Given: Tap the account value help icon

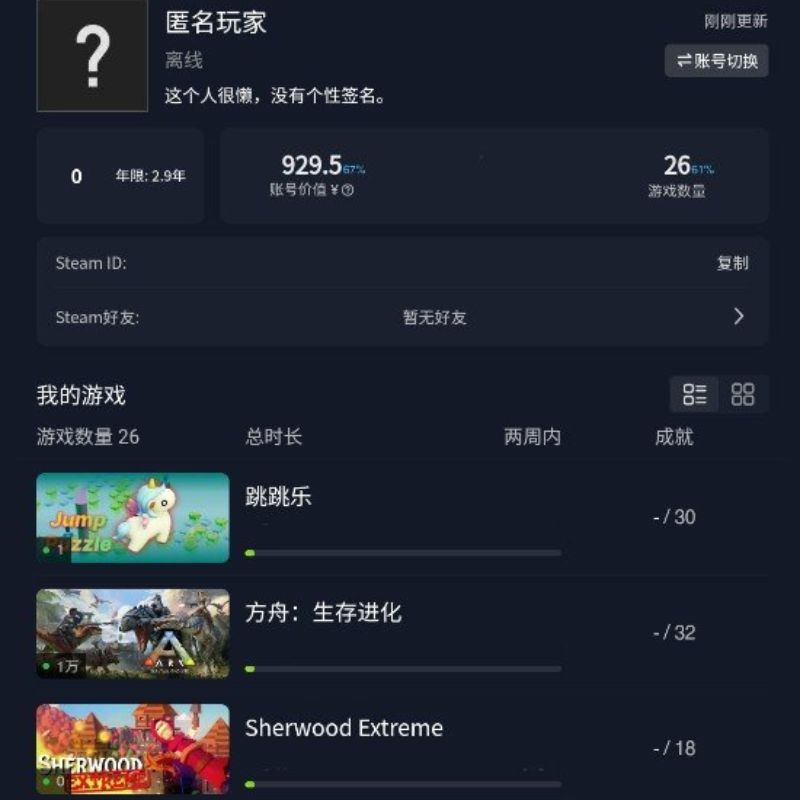Looking at the screenshot, I should [x=348, y=190].
